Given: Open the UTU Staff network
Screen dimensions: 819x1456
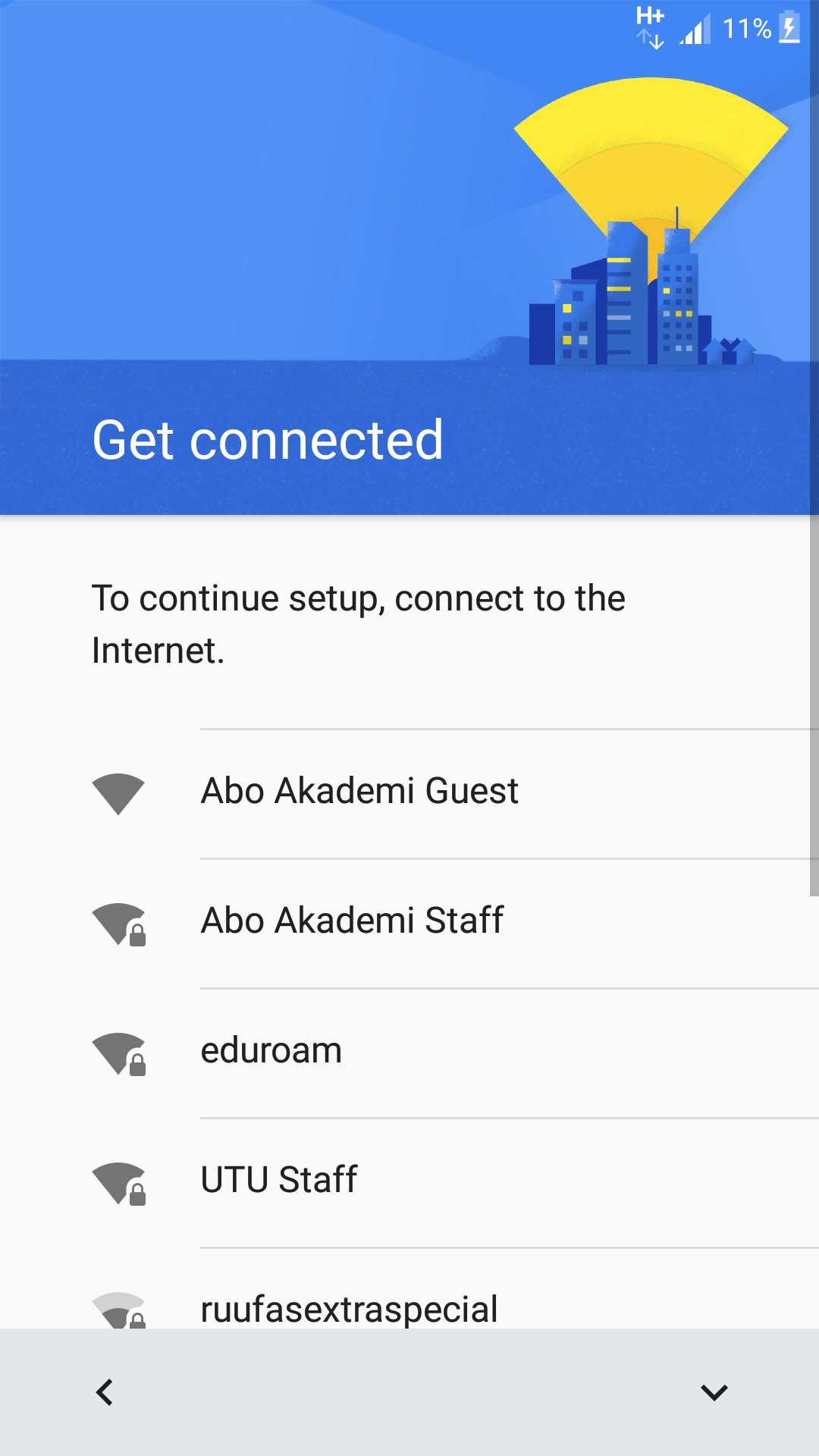Looking at the screenshot, I should [409, 1183].
